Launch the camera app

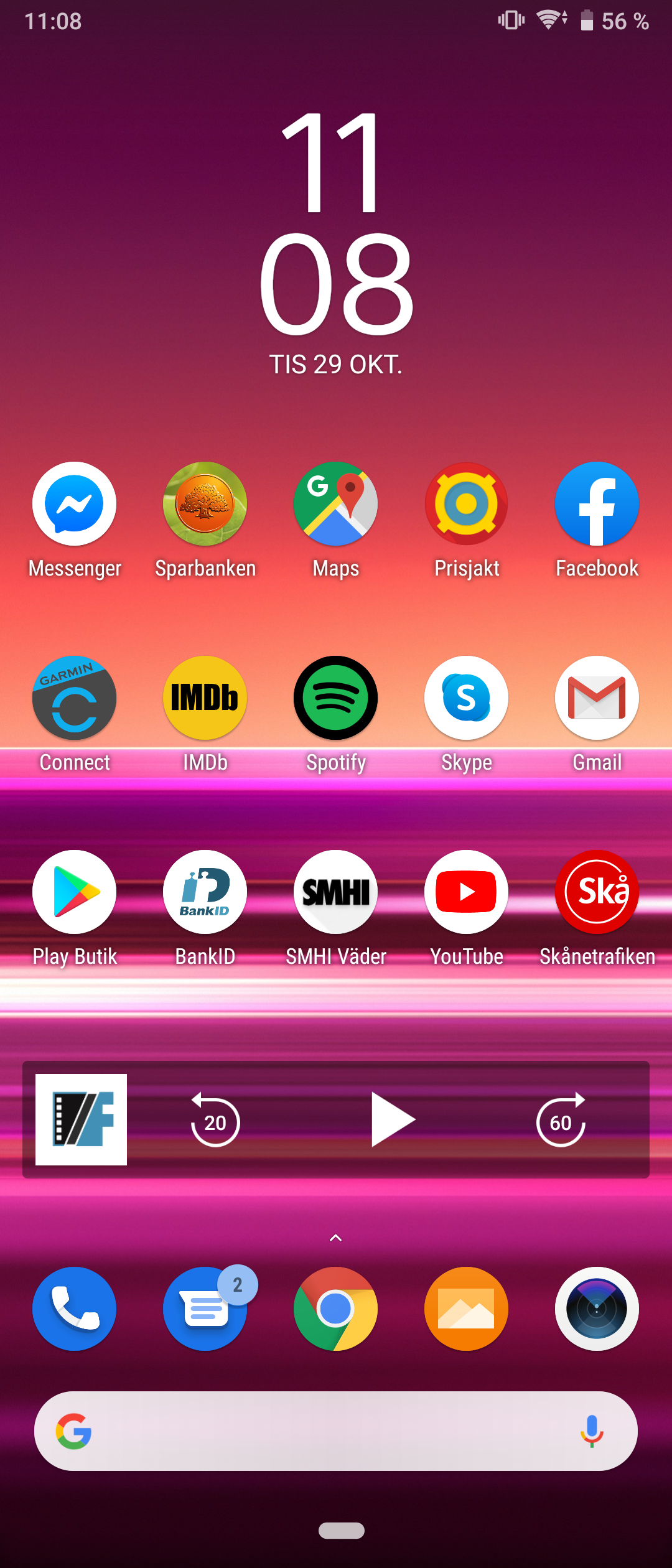597,1309
